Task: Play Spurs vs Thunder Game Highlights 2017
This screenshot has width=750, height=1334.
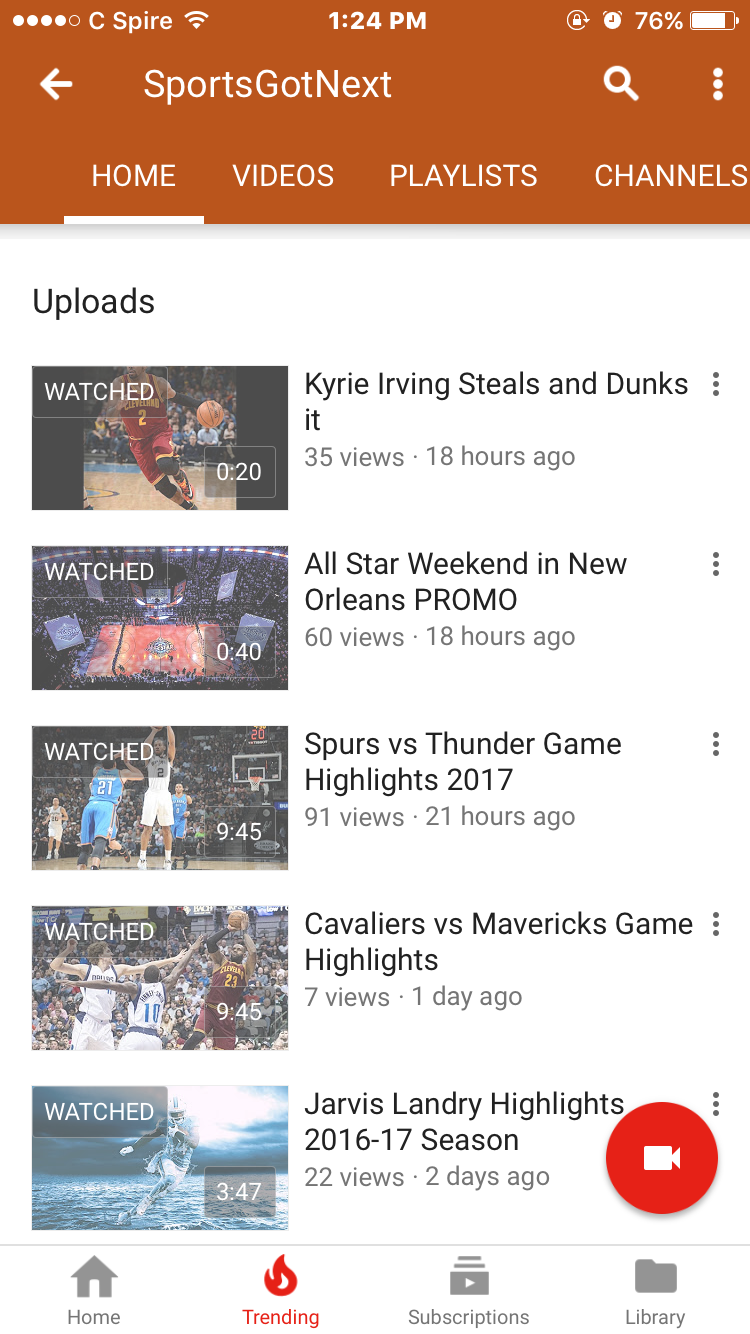Action: 160,798
